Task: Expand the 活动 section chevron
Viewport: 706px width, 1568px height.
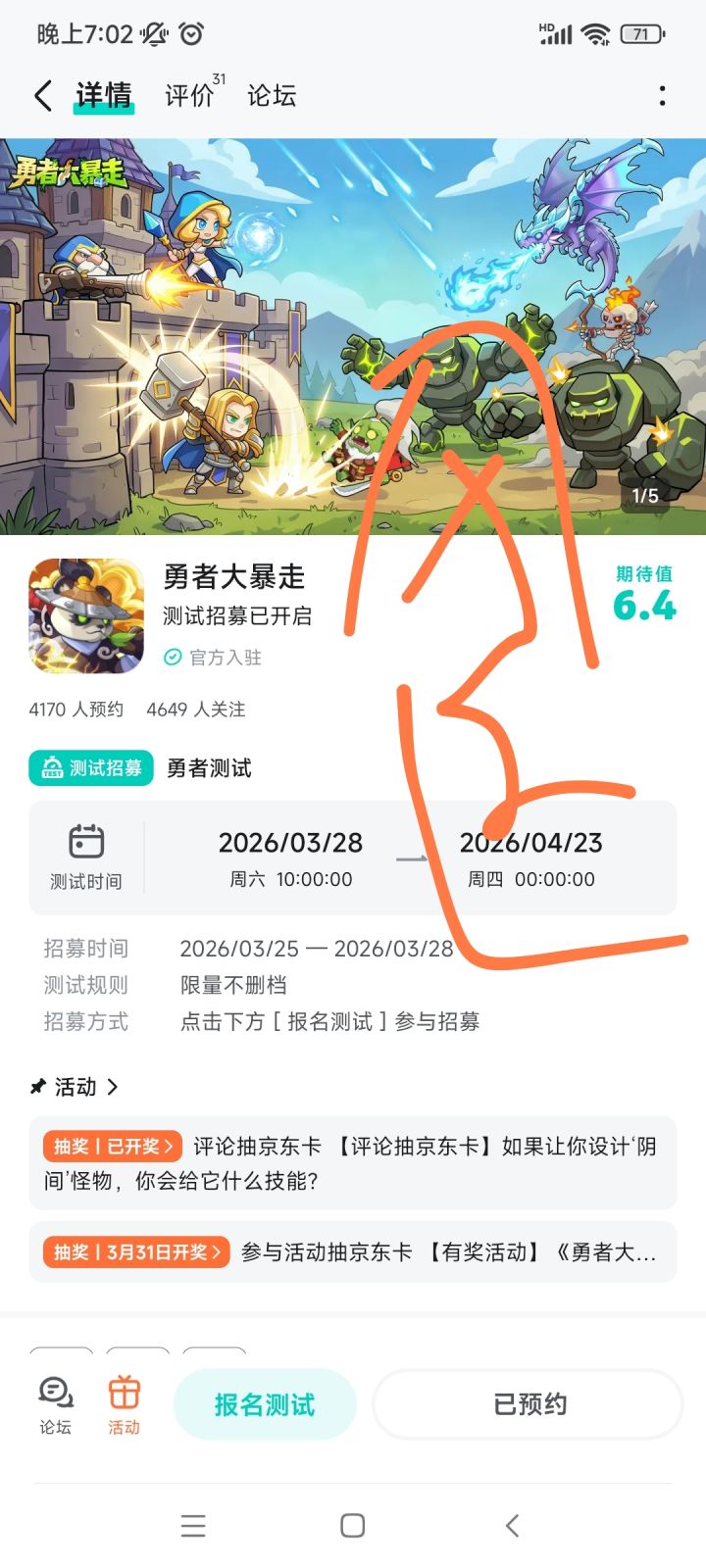Action: click(111, 1087)
